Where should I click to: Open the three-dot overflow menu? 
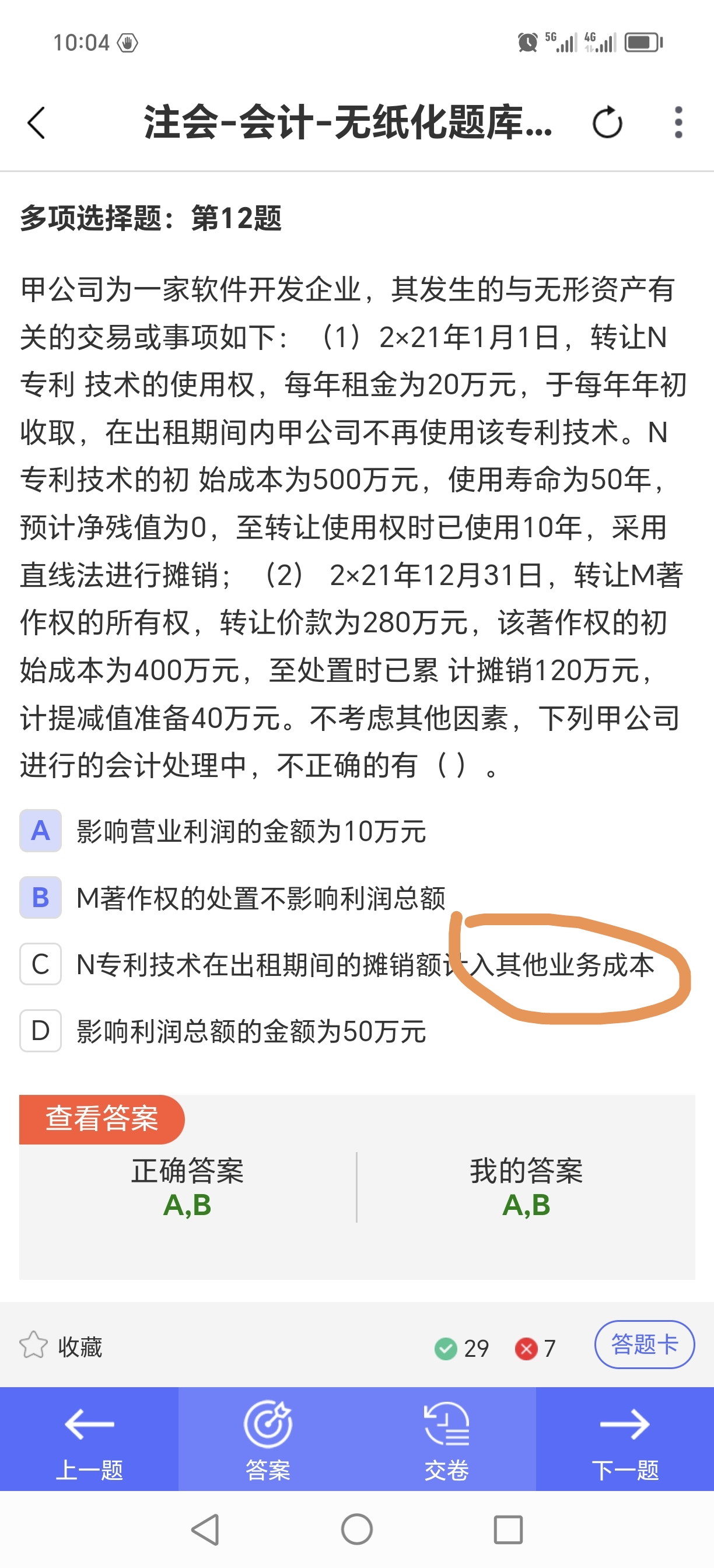click(x=678, y=123)
